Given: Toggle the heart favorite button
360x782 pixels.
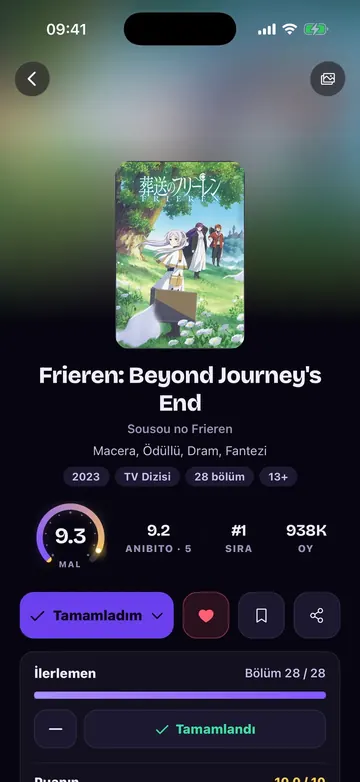Looking at the screenshot, I should point(206,615).
